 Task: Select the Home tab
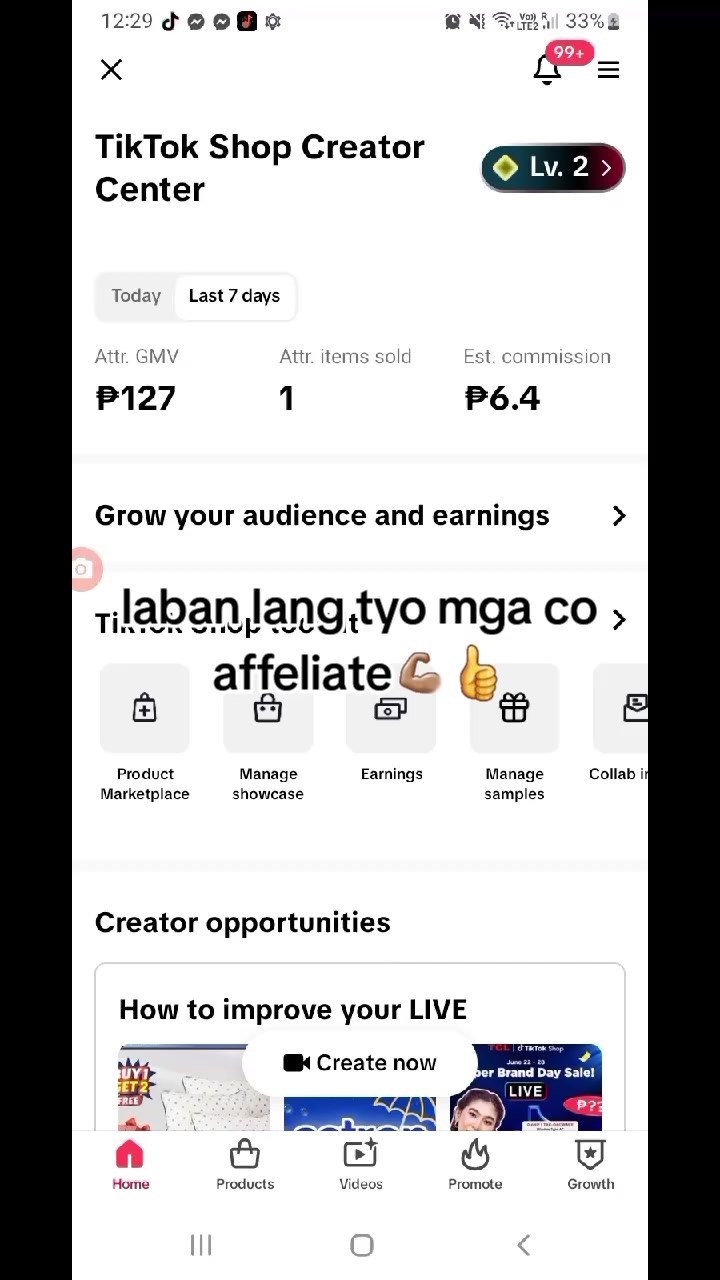click(130, 1166)
